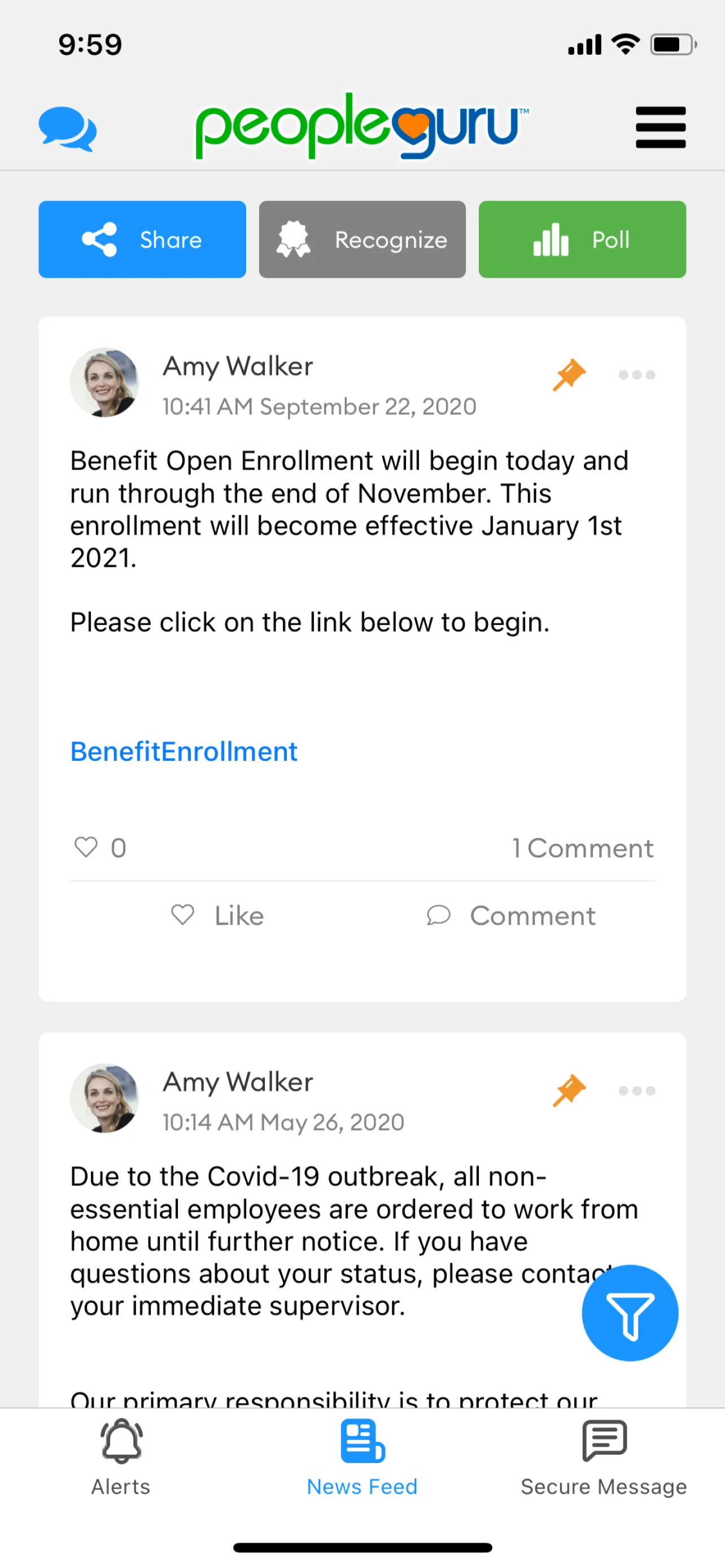Tap the PeopleGuru logo

[361, 126]
